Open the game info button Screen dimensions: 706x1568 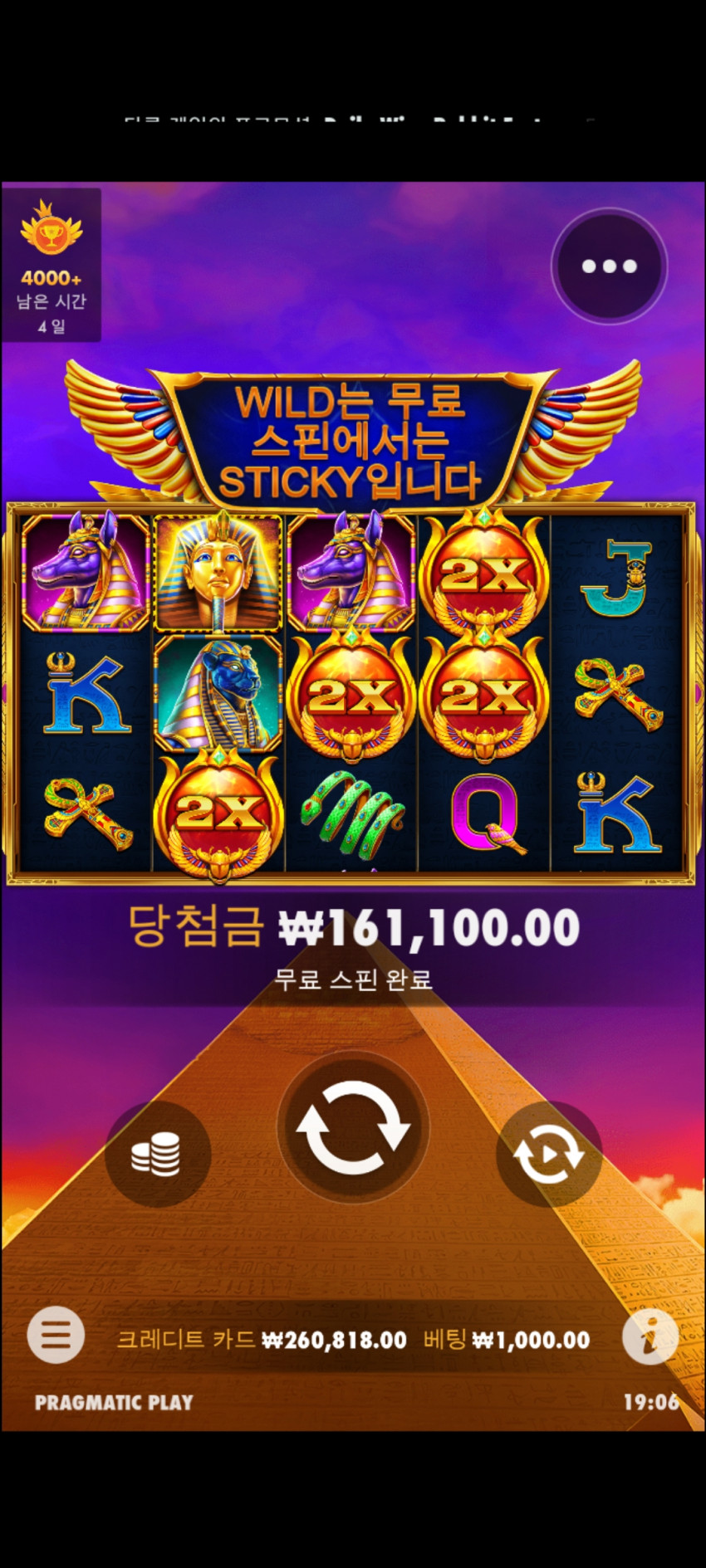tap(650, 1336)
